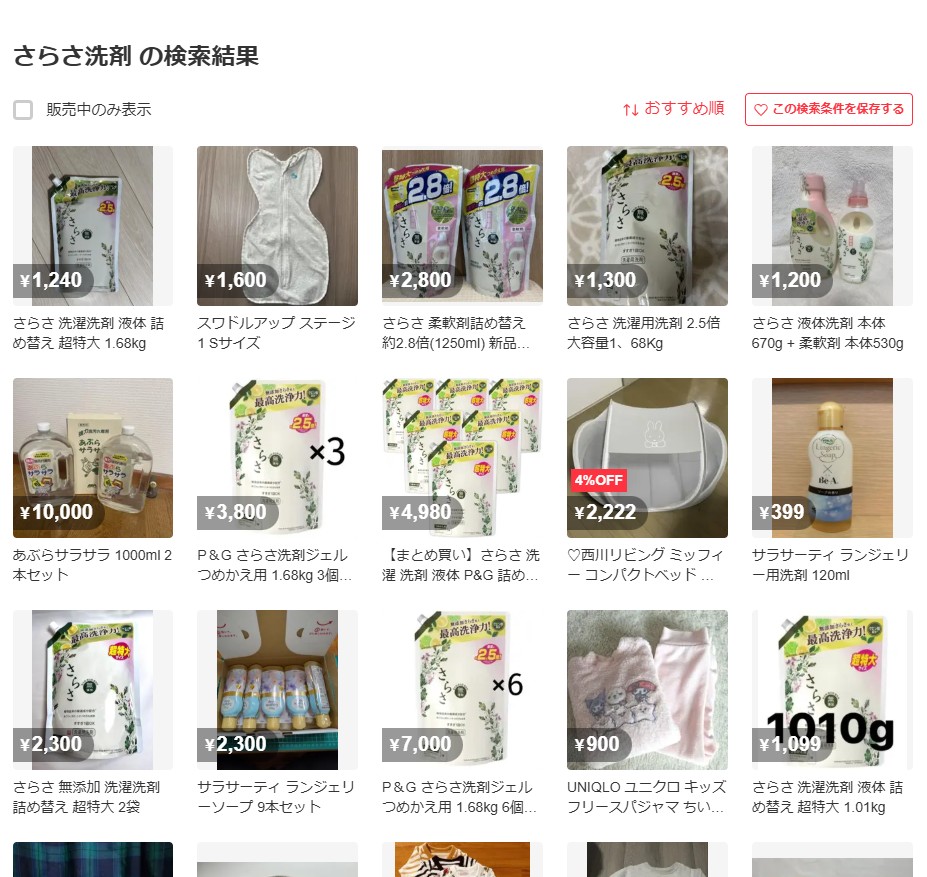
Task: Open the ¥1,240 さらさ 詰め替え 1.68kg listing
Action: (93, 226)
